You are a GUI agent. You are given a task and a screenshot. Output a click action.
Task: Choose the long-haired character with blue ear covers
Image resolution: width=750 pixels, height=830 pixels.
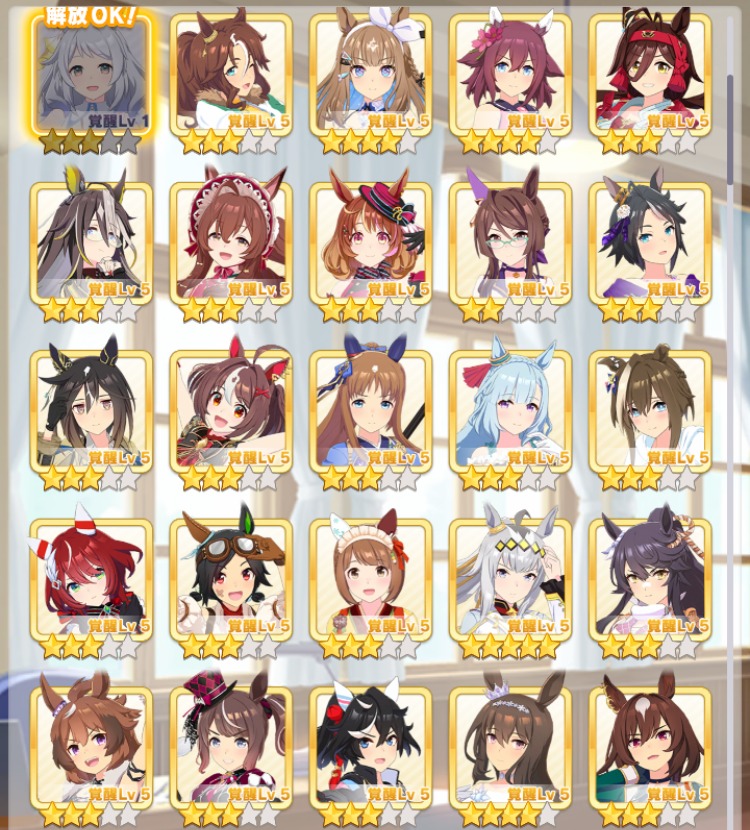tap(370, 410)
